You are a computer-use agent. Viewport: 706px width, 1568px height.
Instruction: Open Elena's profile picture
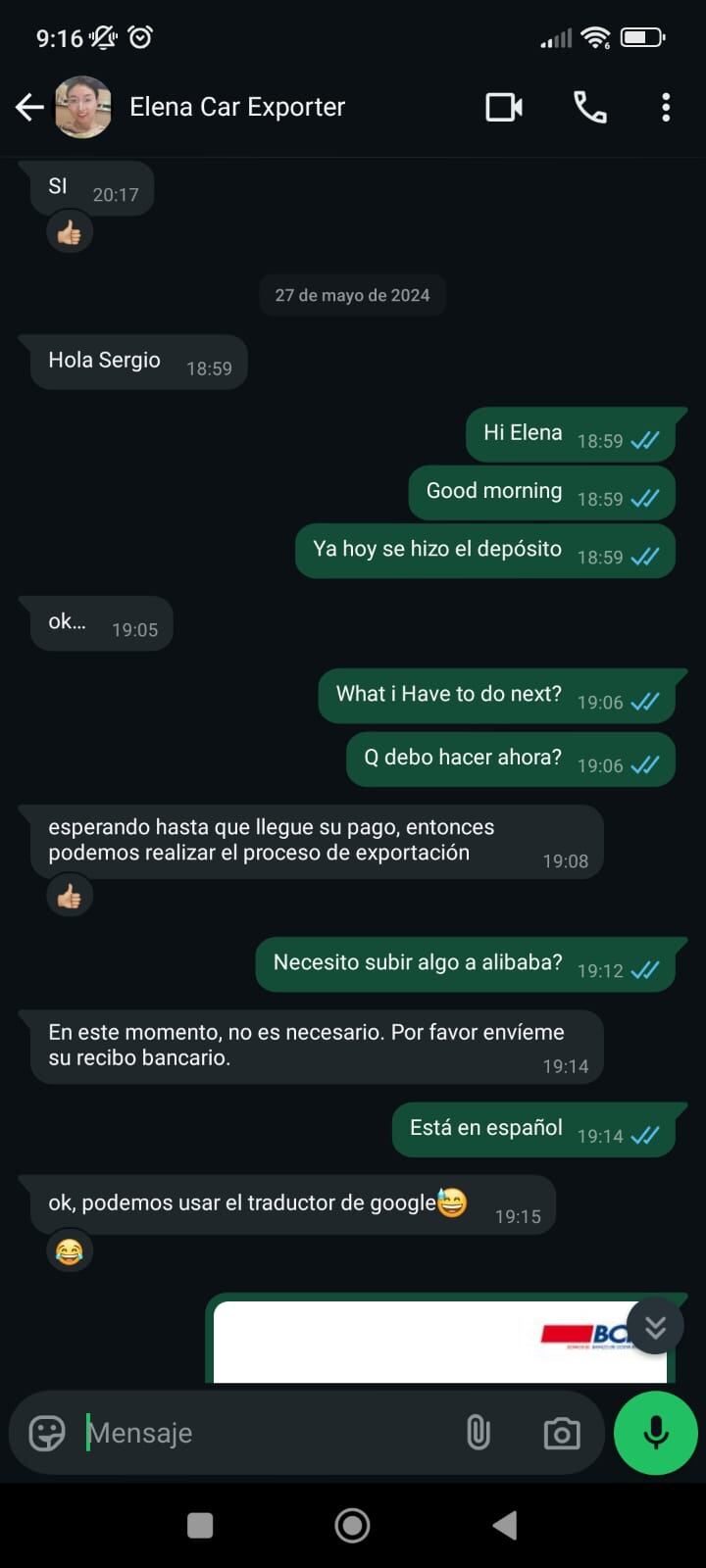[x=83, y=108]
